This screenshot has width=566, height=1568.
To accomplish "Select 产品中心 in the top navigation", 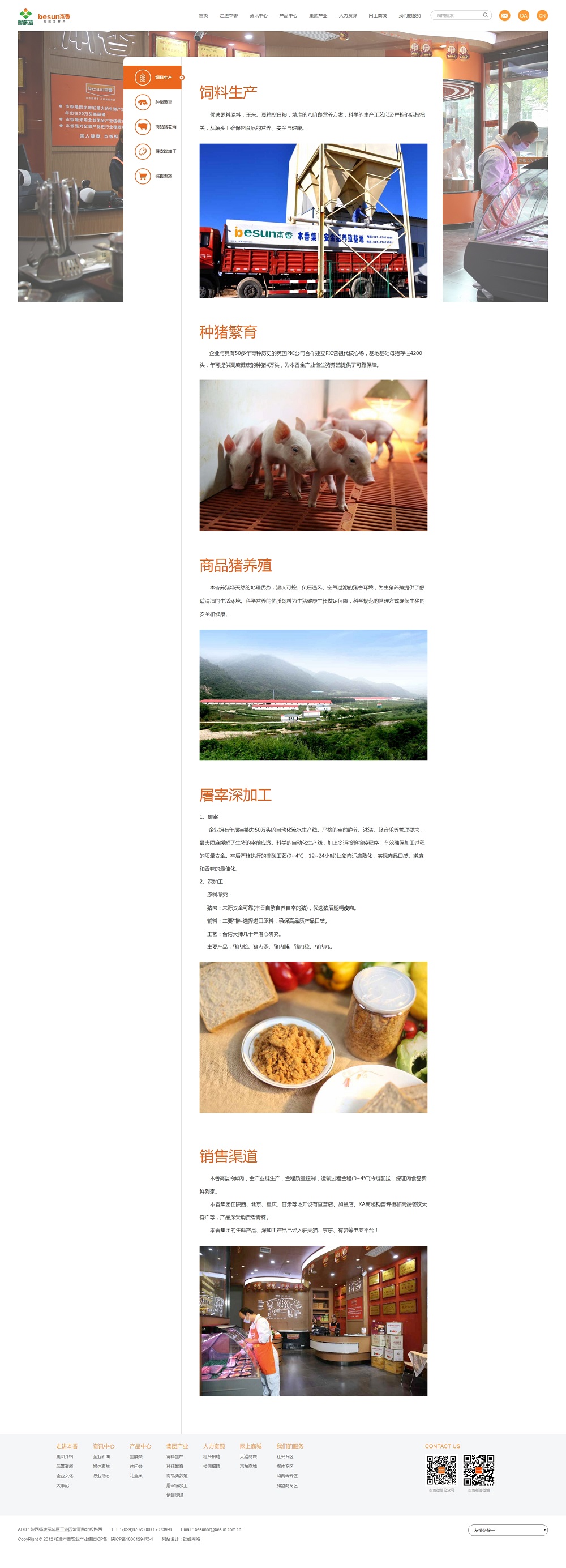I will tap(288, 16).
